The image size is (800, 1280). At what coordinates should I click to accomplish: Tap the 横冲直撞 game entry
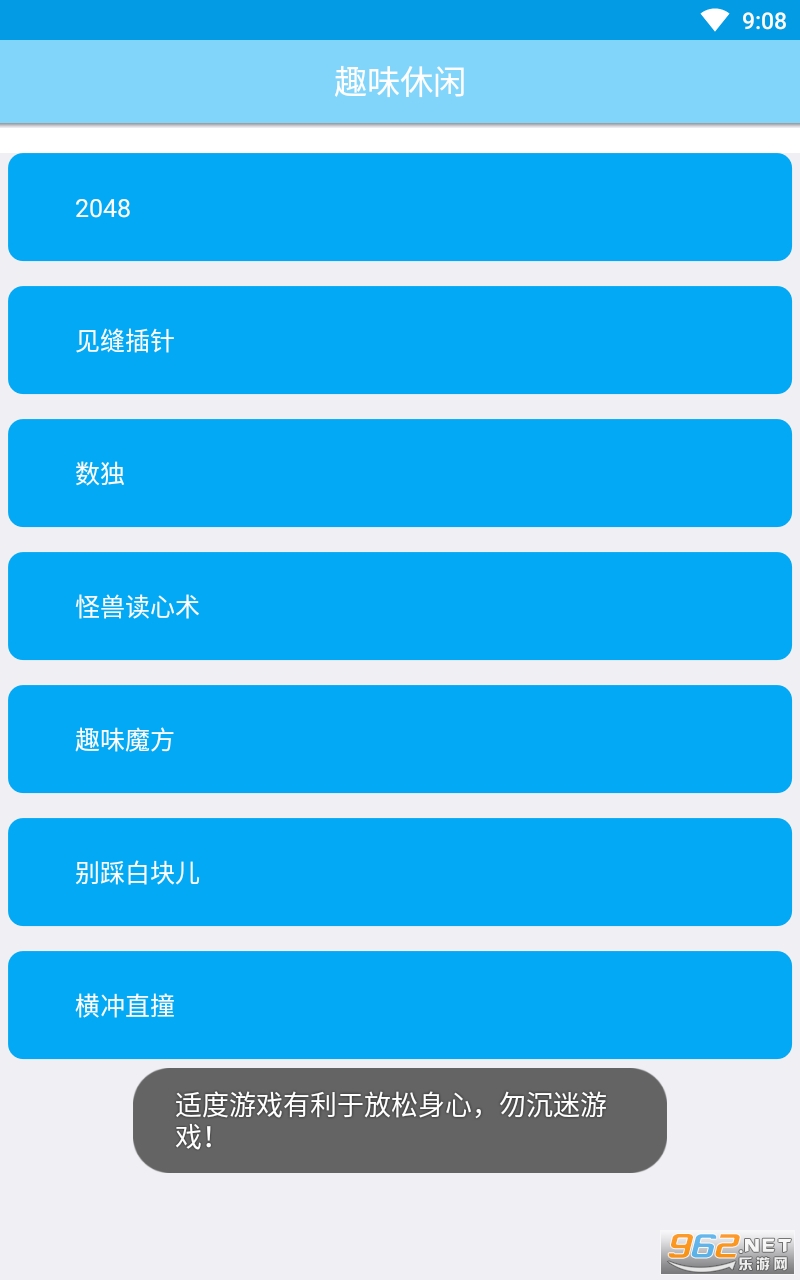click(400, 1004)
